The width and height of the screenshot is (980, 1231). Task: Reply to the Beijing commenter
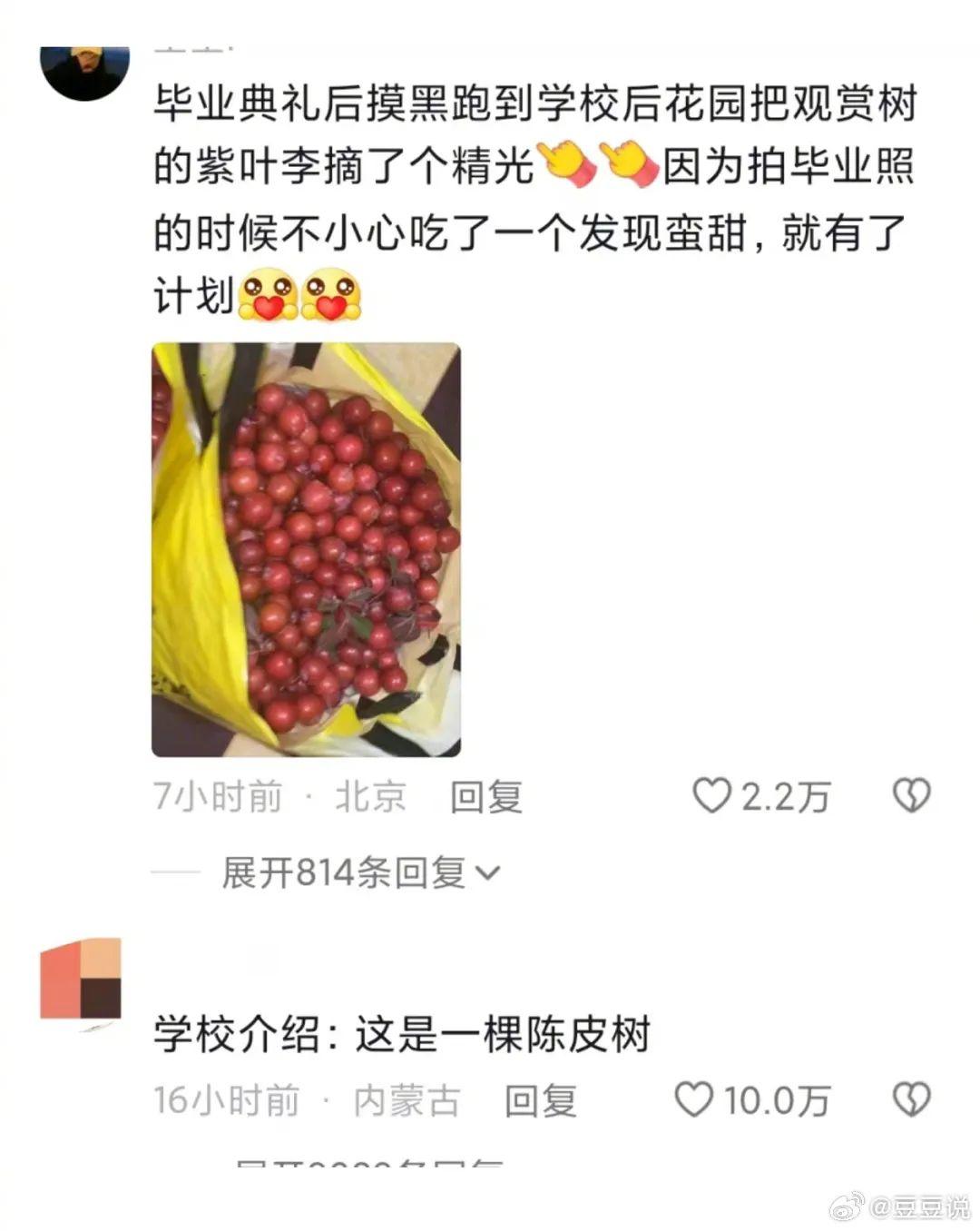coord(486,797)
